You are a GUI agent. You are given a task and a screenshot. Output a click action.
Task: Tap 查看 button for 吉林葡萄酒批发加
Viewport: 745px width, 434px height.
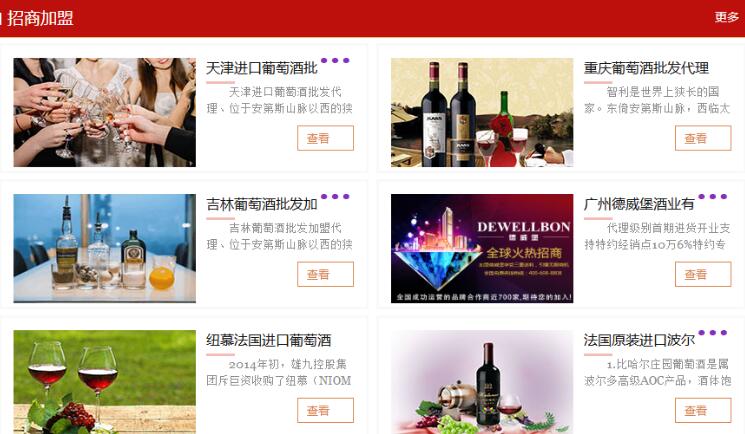click(x=325, y=274)
